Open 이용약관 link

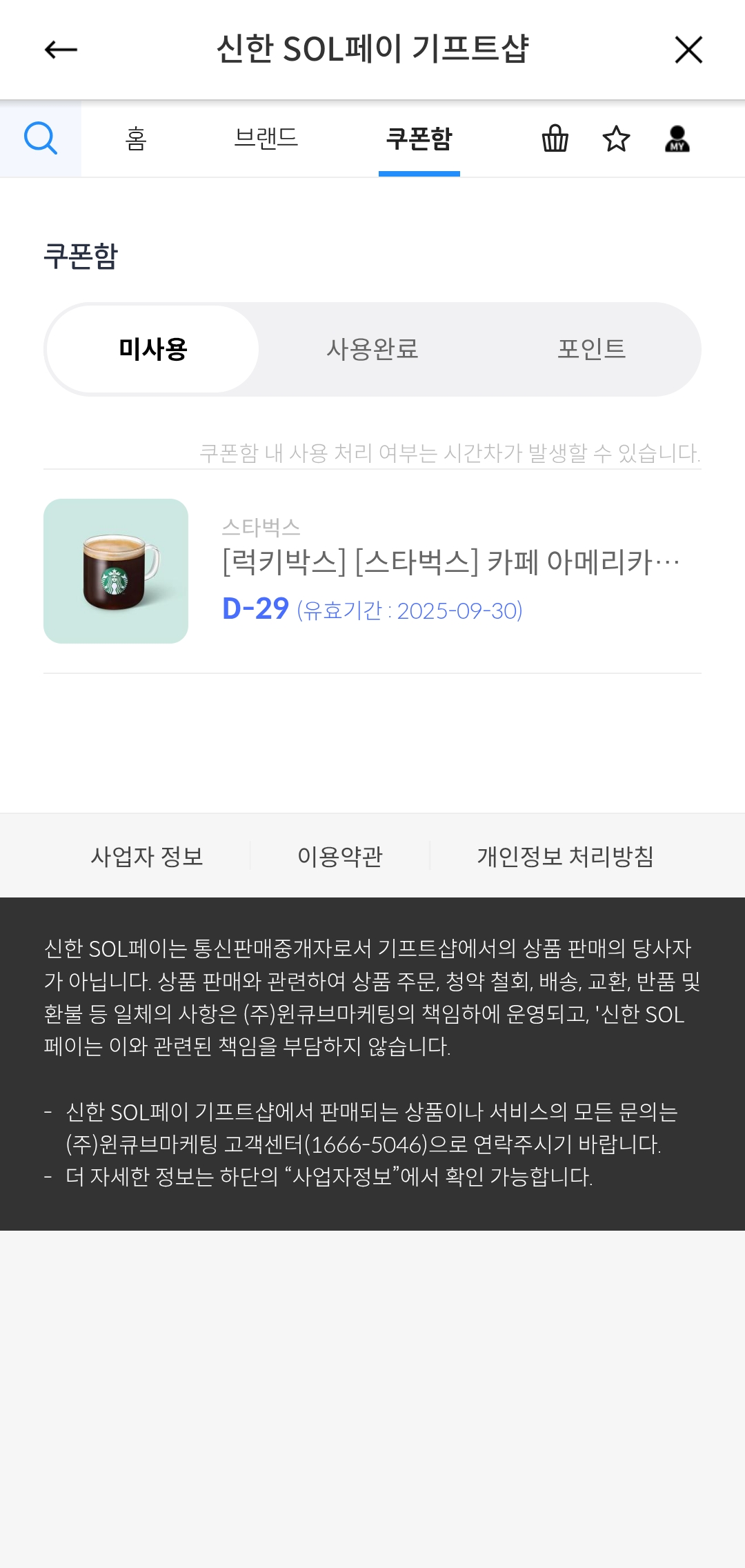340,856
